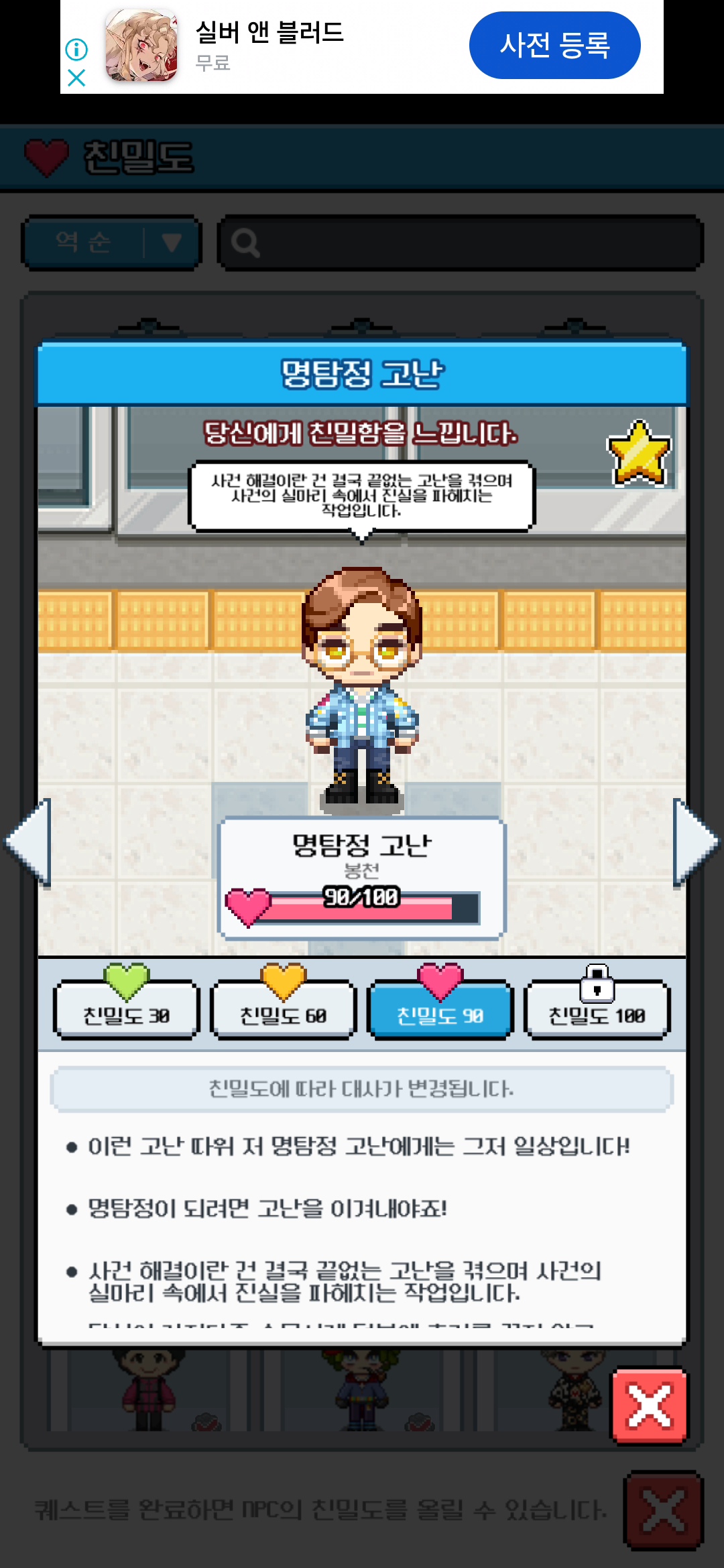Select the 친밀도 60 tab
This screenshot has width=724, height=1568.
click(283, 1010)
